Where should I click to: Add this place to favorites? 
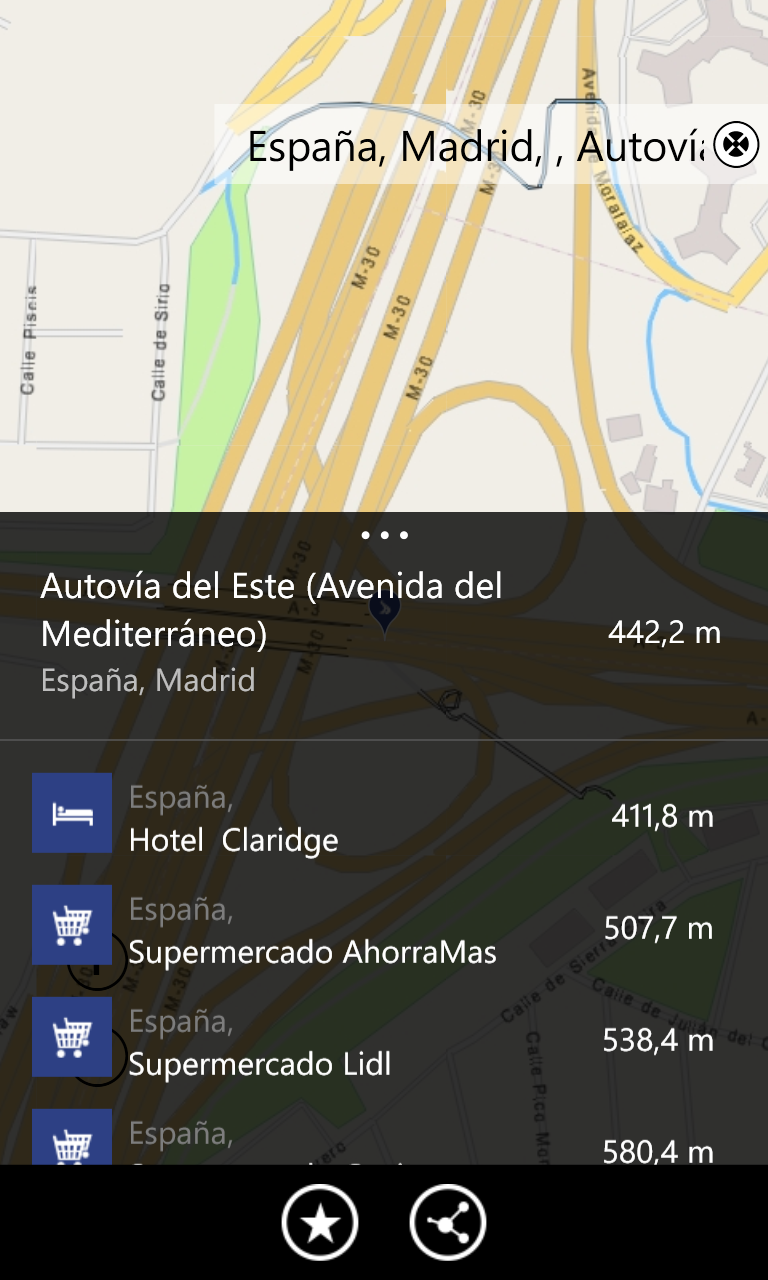320,1223
